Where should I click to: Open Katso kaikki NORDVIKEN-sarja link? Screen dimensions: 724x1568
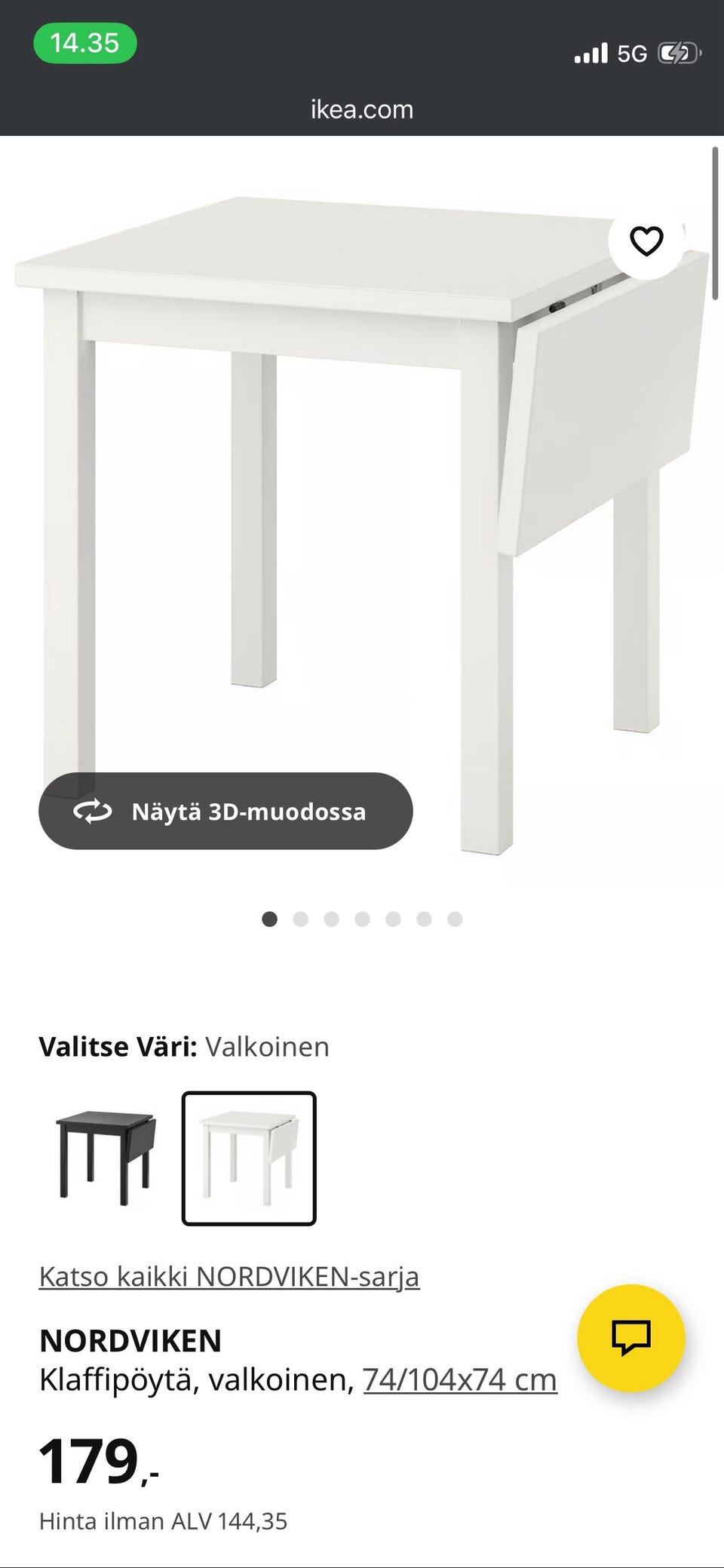click(x=230, y=1276)
